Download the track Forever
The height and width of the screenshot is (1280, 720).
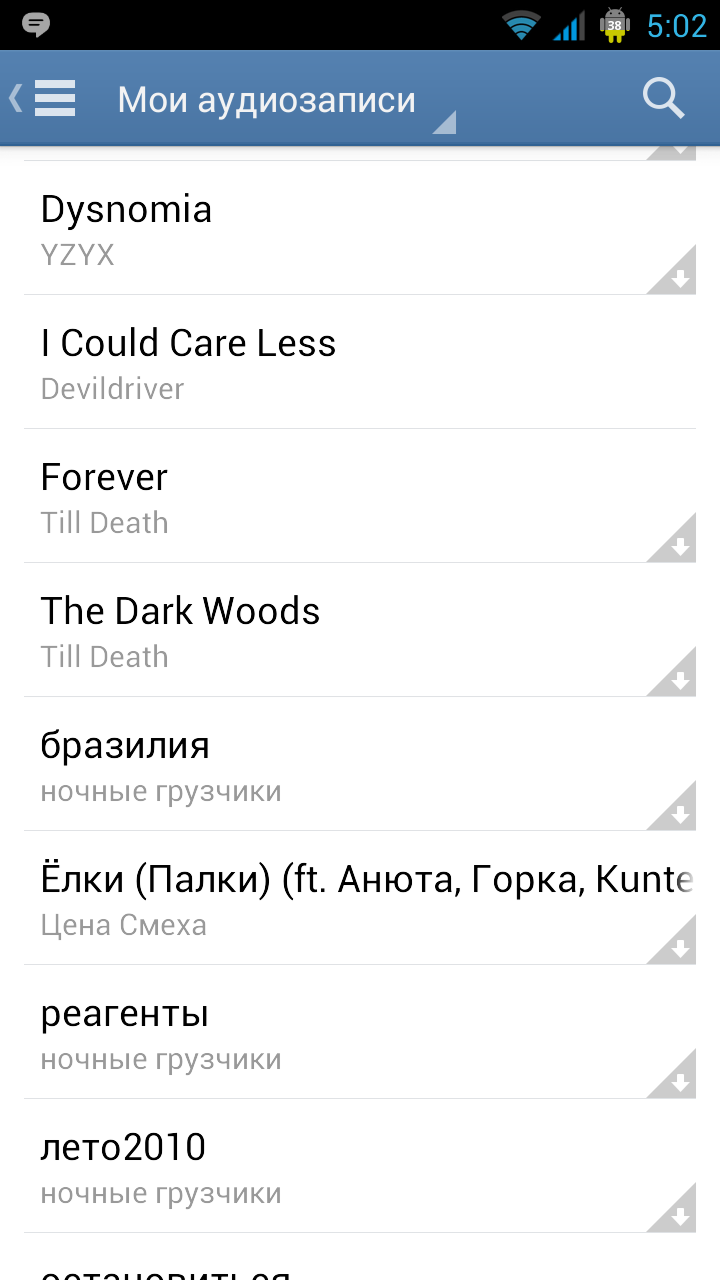point(675,541)
